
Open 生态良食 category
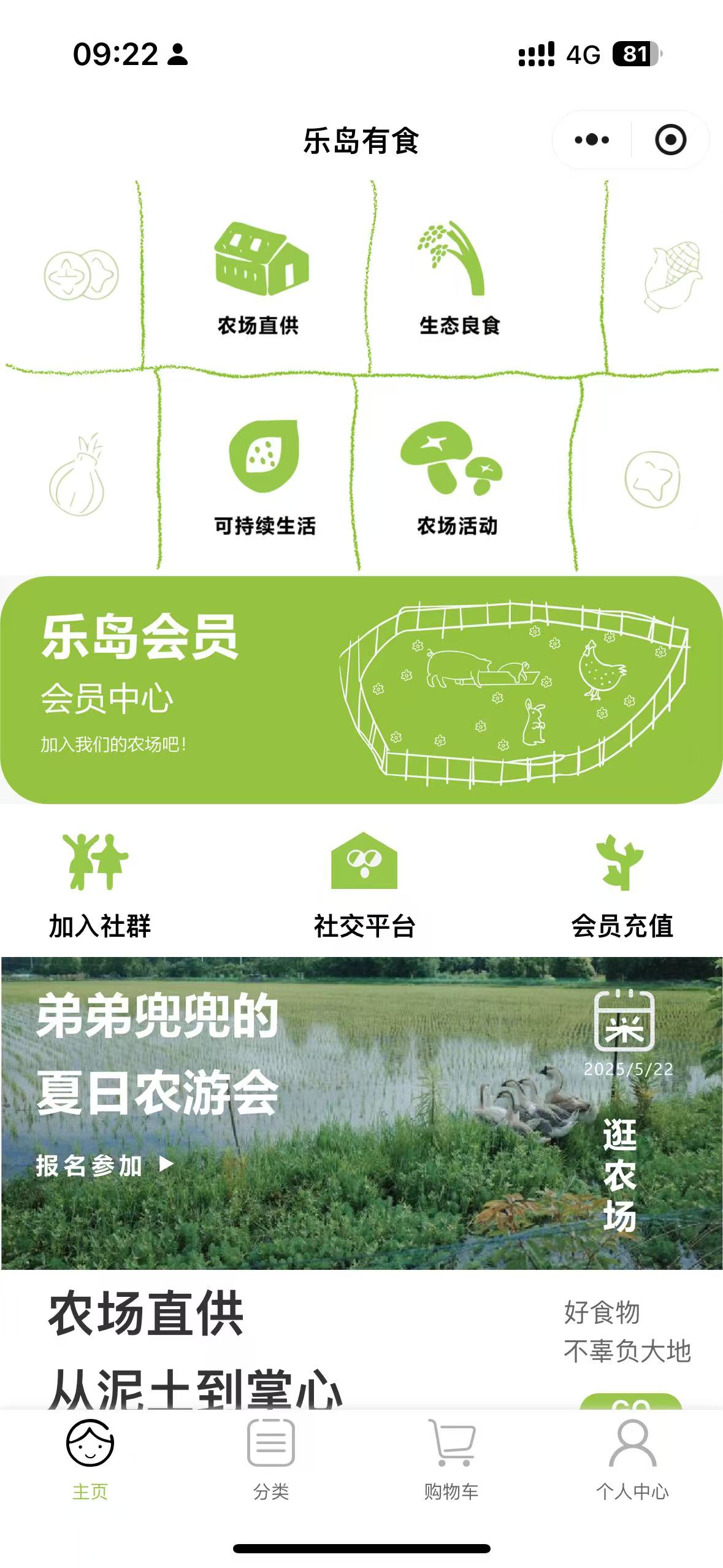click(459, 279)
